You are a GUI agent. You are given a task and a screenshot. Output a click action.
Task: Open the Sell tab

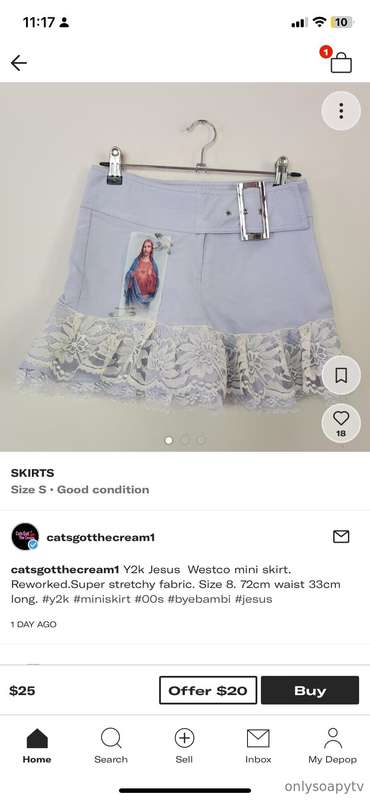(184, 745)
